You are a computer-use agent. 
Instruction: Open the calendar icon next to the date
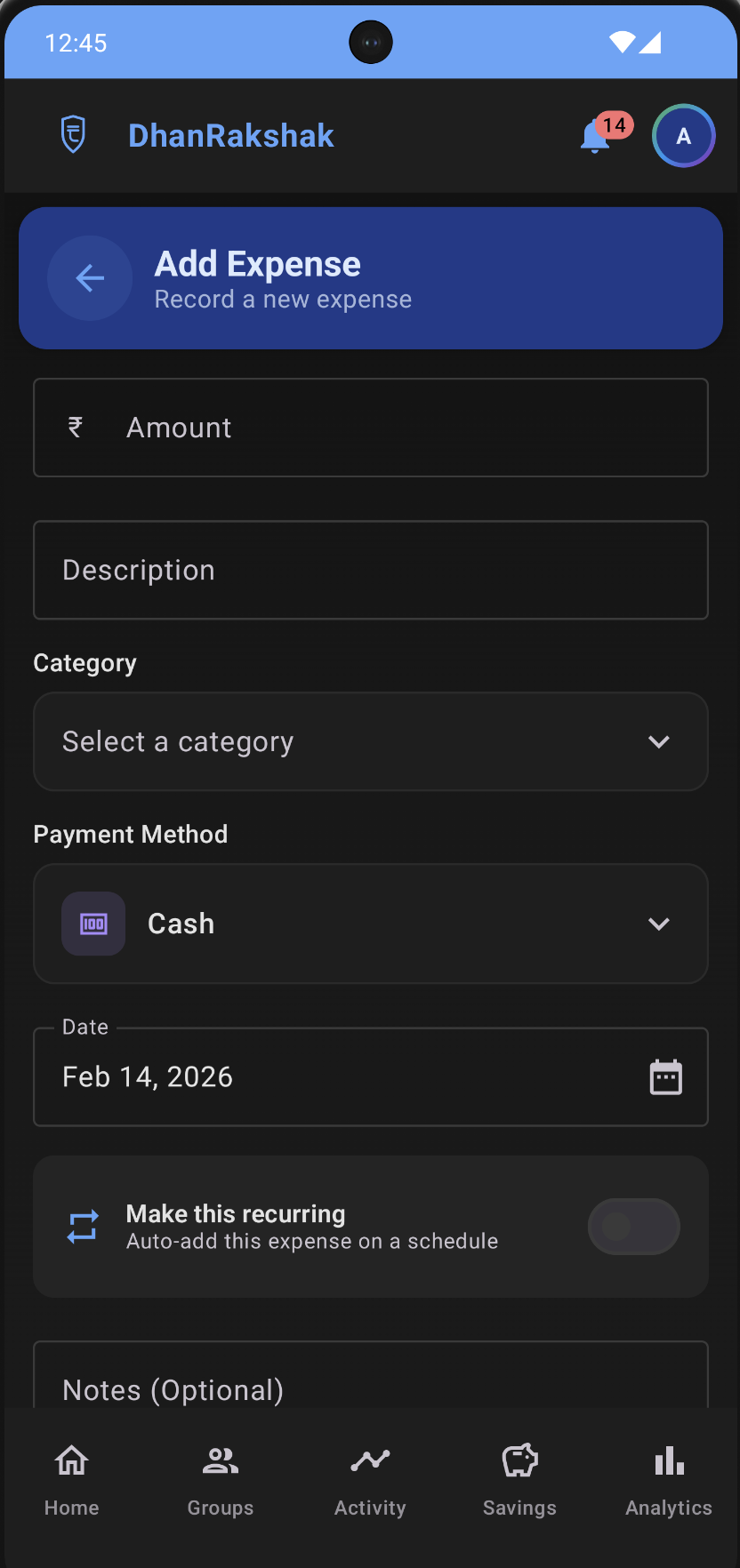pyautogui.click(x=666, y=1076)
